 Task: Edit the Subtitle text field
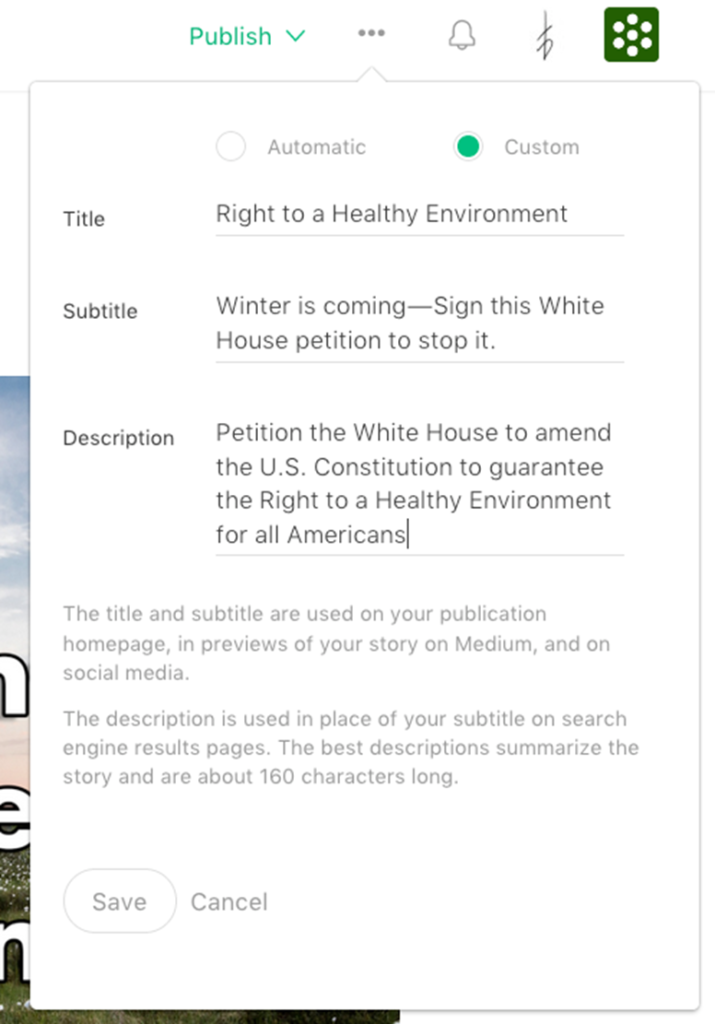(x=419, y=323)
